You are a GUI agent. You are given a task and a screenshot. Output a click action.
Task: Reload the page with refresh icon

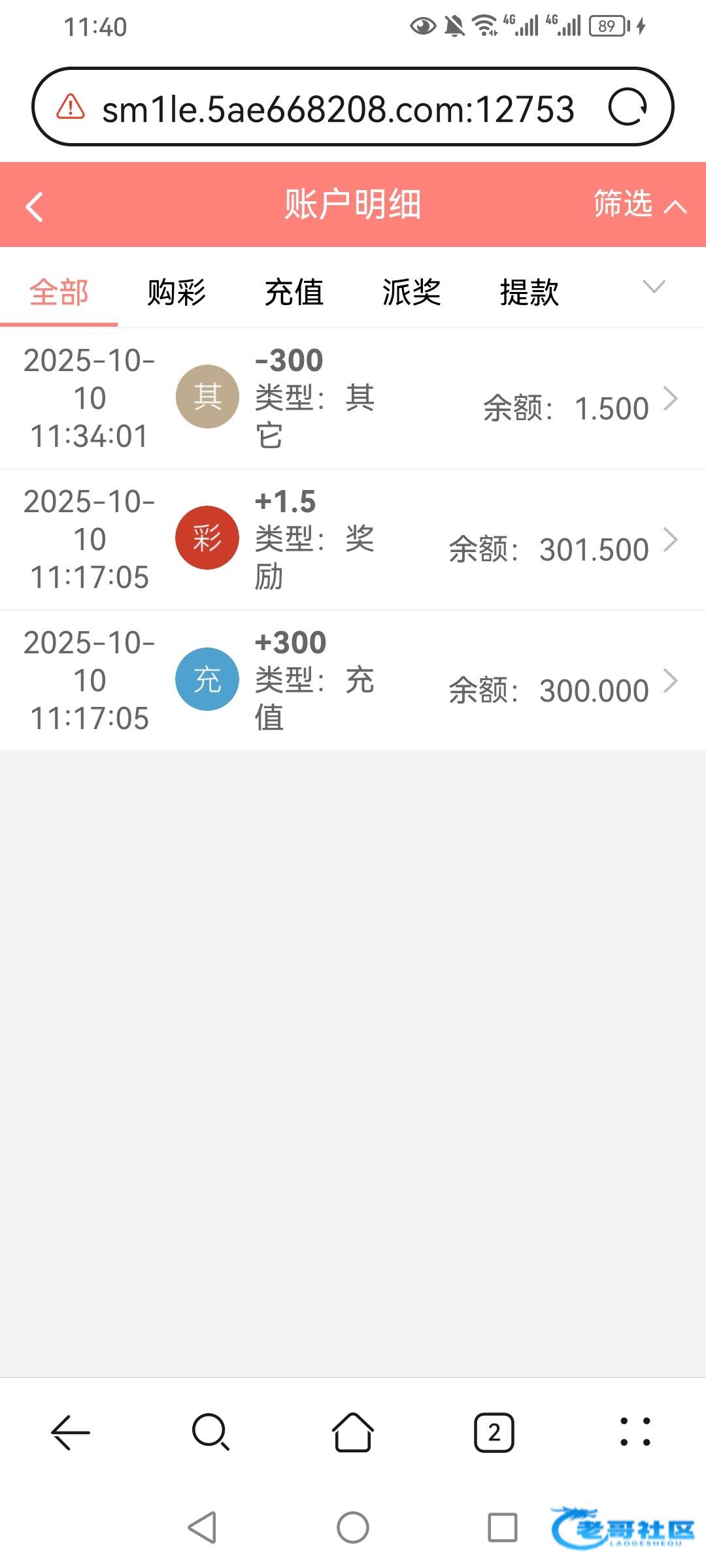tap(628, 107)
